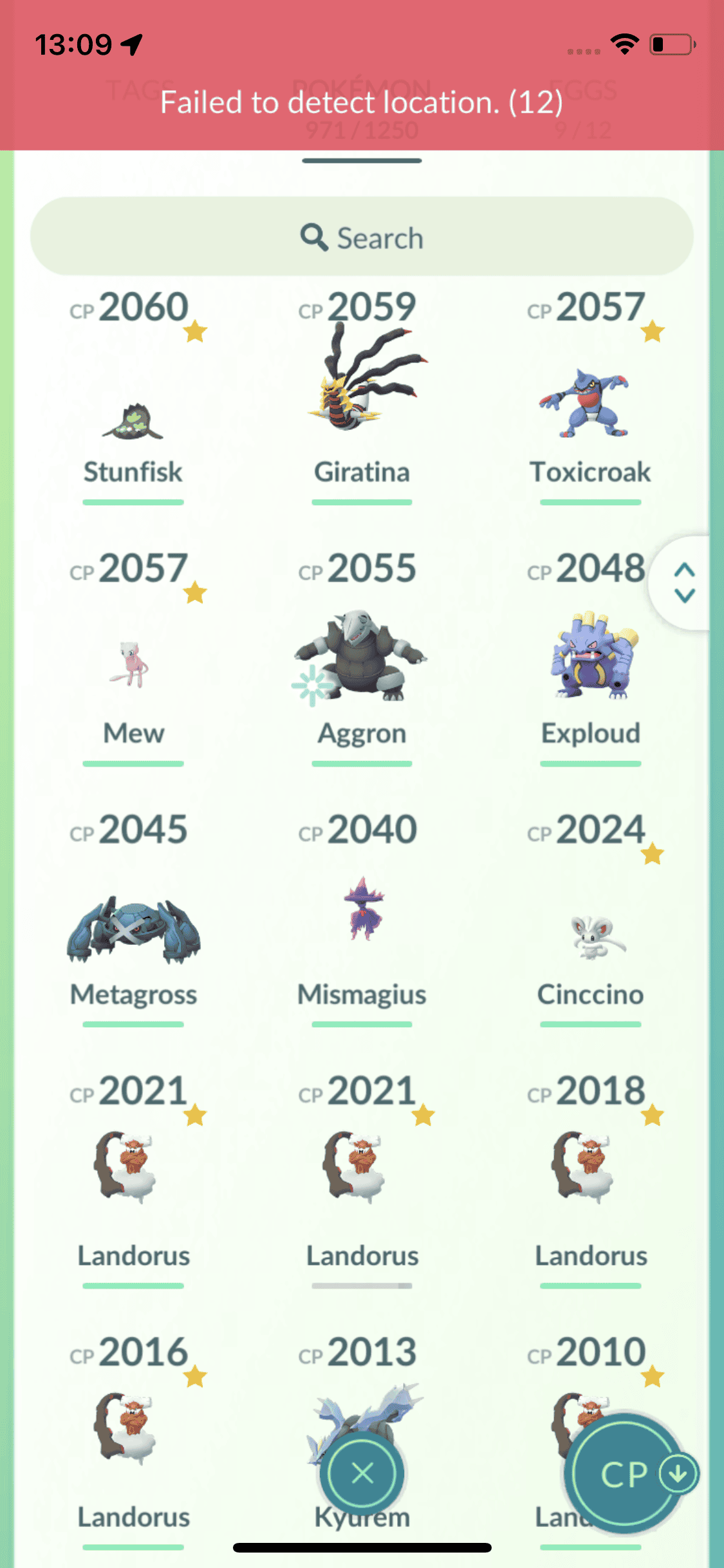The width and height of the screenshot is (724, 1568).
Task: Open Metagross with CP 2045
Action: (x=133, y=927)
